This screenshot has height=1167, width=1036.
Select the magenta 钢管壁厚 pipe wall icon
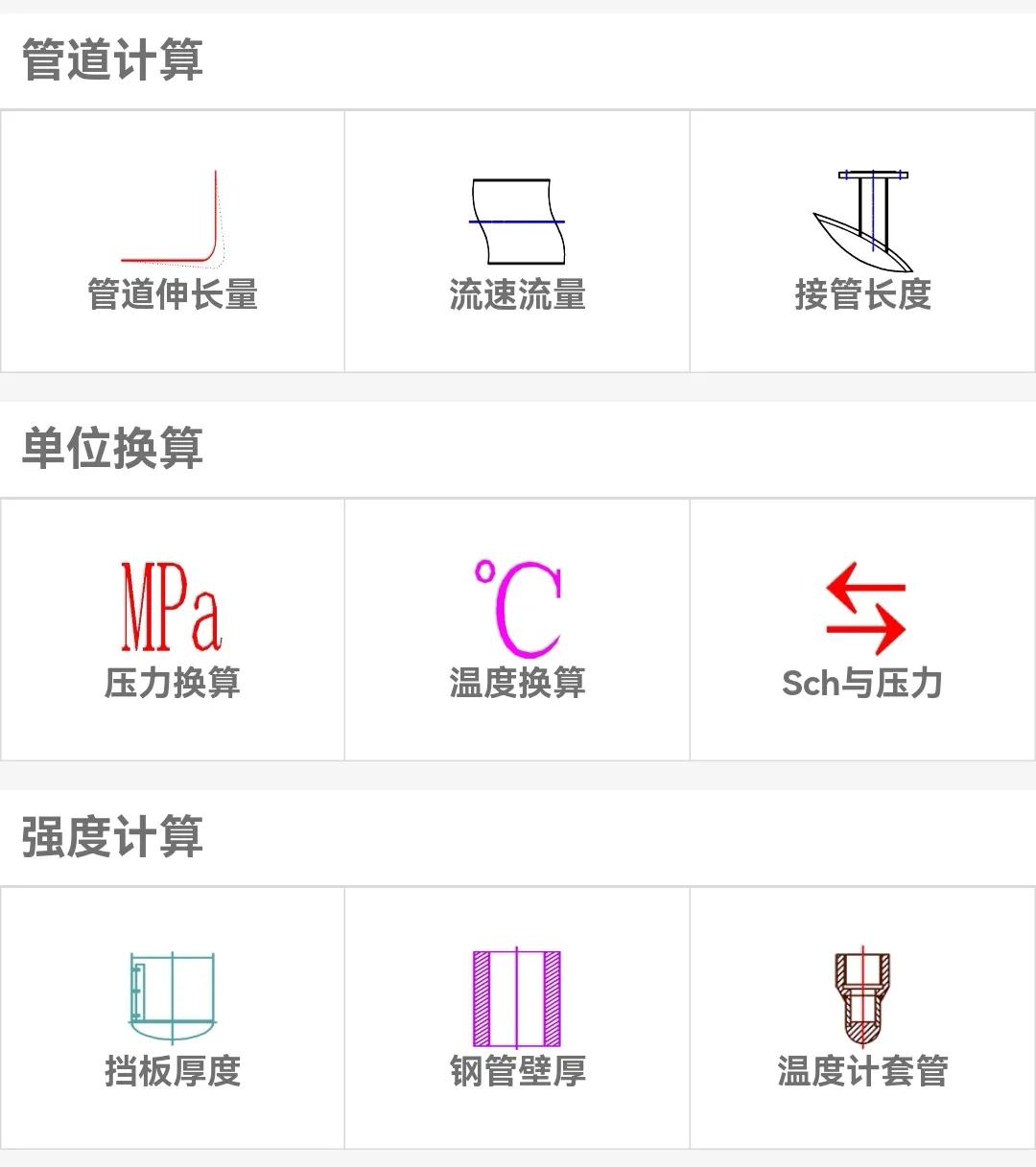(517, 997)
